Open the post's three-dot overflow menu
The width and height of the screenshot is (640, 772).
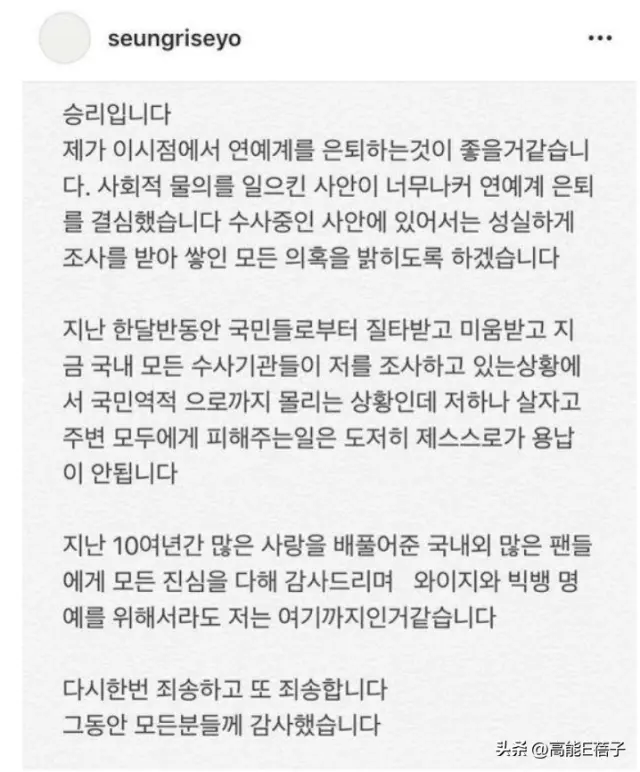pyautogui.click(x=598, y=39)
